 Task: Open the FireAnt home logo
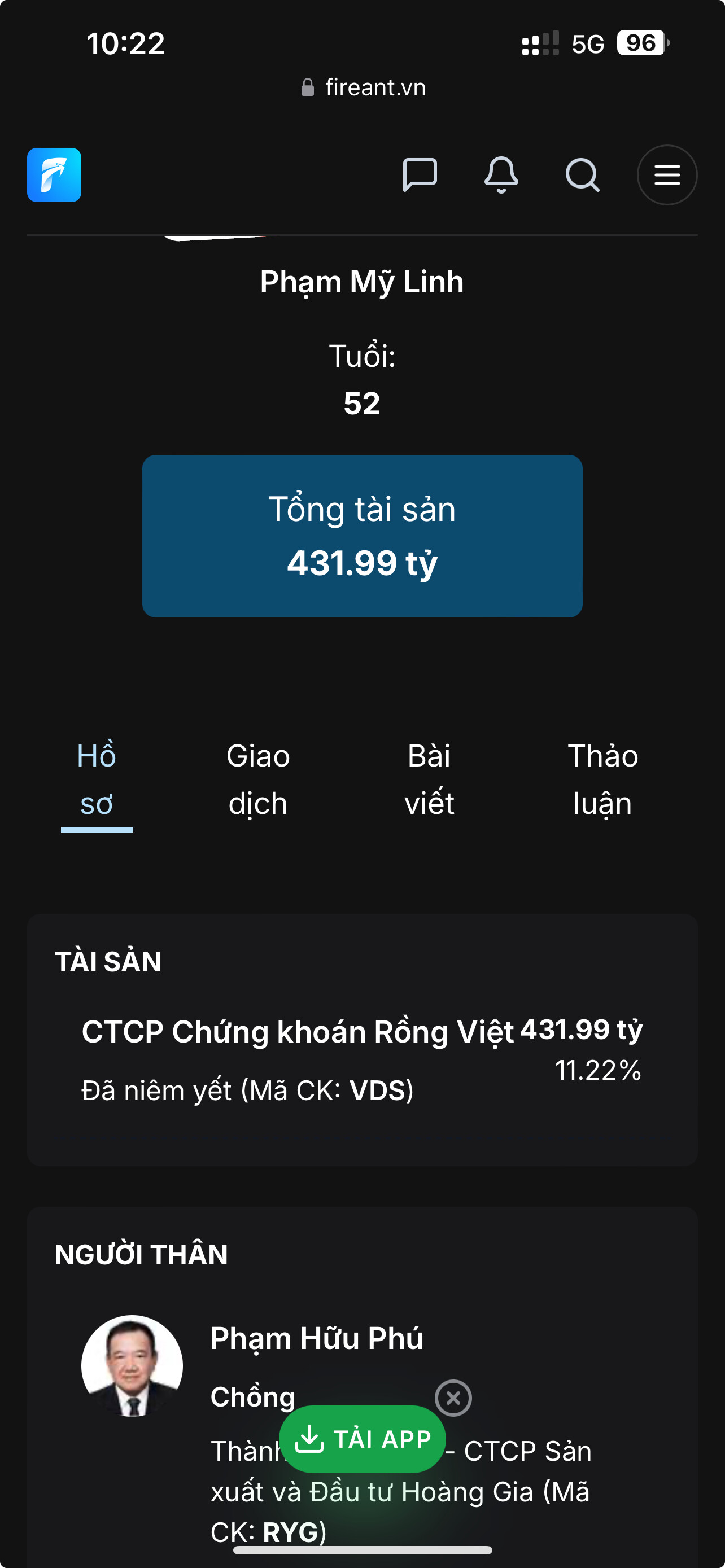(54, 175)
